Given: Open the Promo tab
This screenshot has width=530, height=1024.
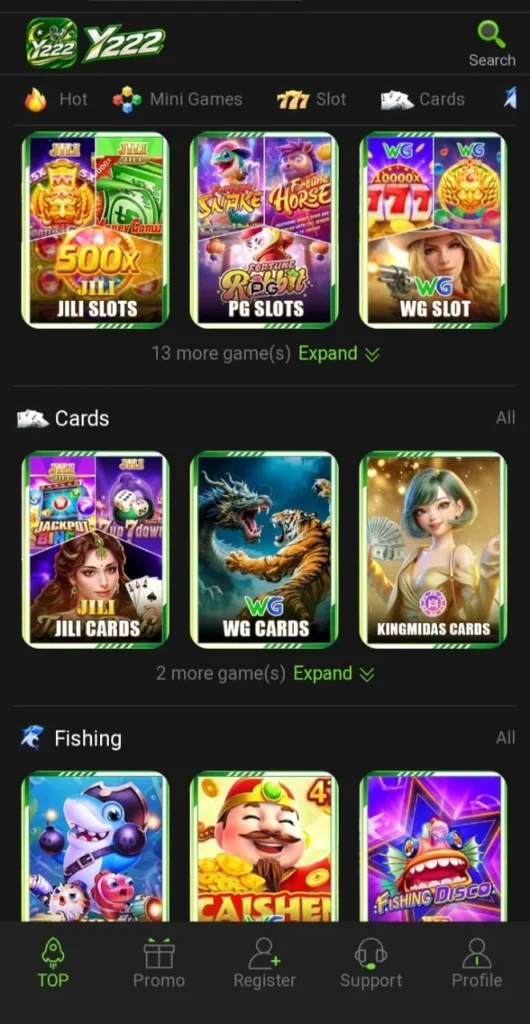Looking at the screenshot, I should [159, 963].
